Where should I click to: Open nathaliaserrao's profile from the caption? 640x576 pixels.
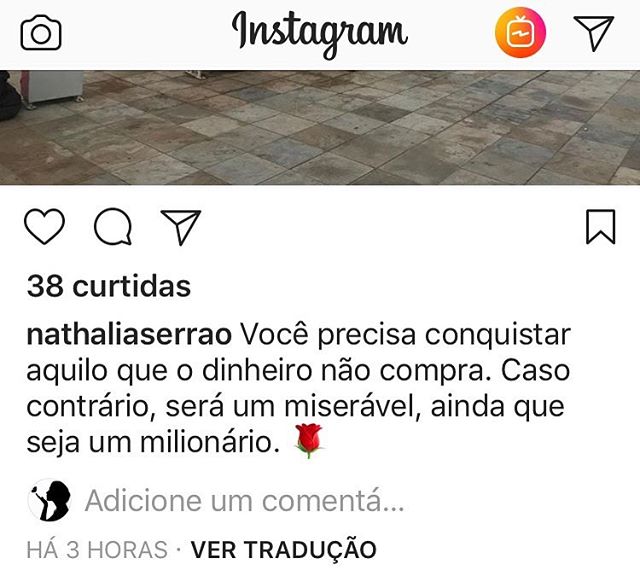pyautogui.click(x=130, y=333)
